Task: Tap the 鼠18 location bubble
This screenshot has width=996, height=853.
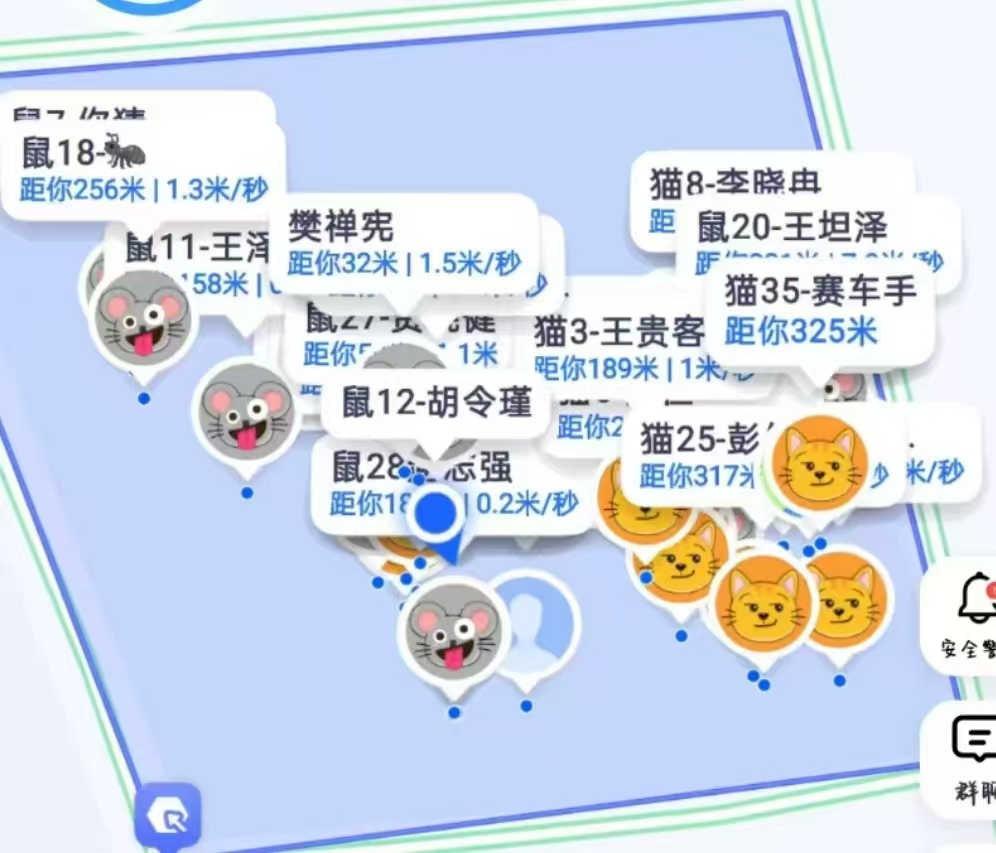Action: point(140,168)
